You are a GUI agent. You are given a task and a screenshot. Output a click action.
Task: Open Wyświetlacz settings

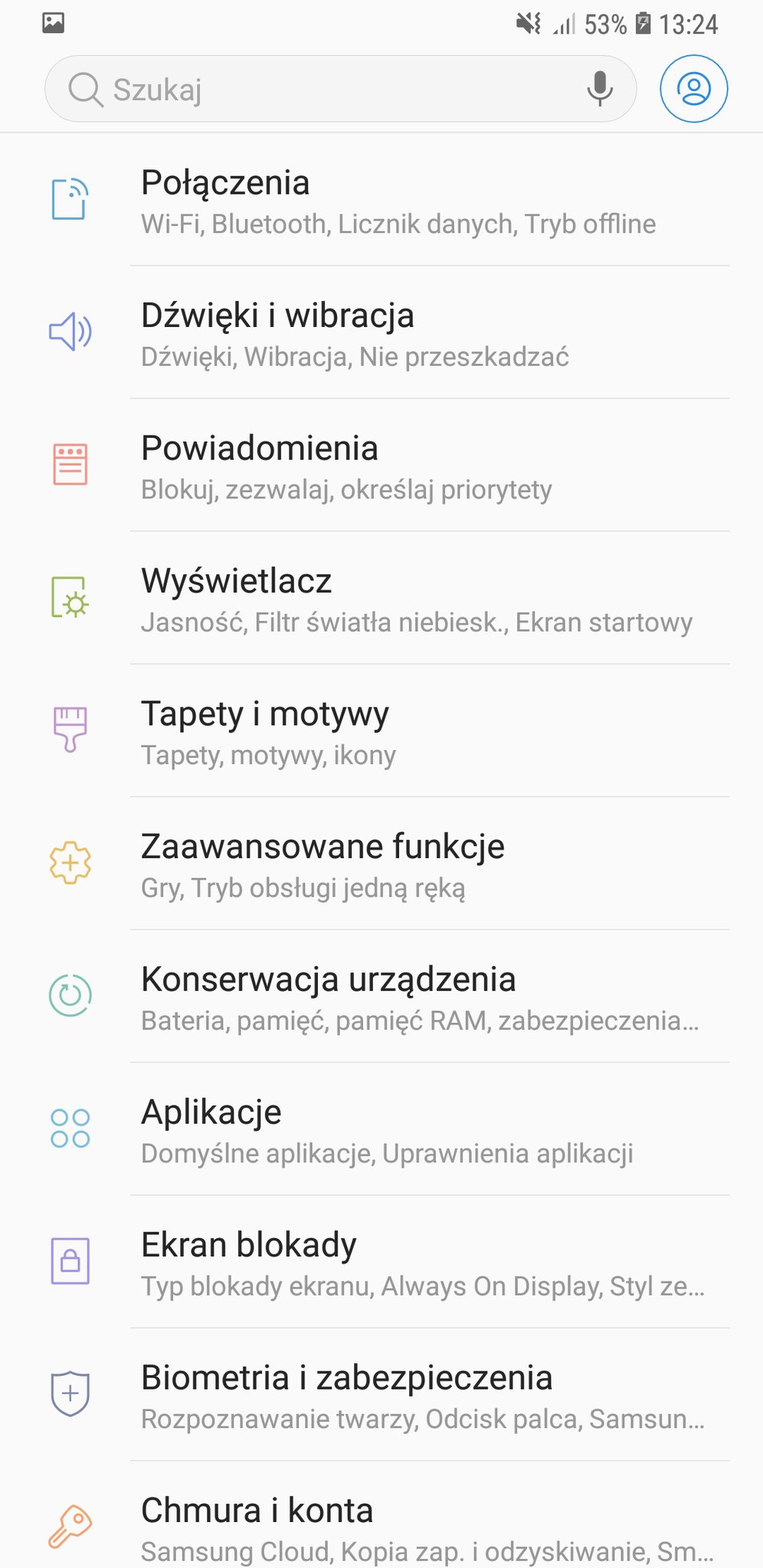coord(398,599)
